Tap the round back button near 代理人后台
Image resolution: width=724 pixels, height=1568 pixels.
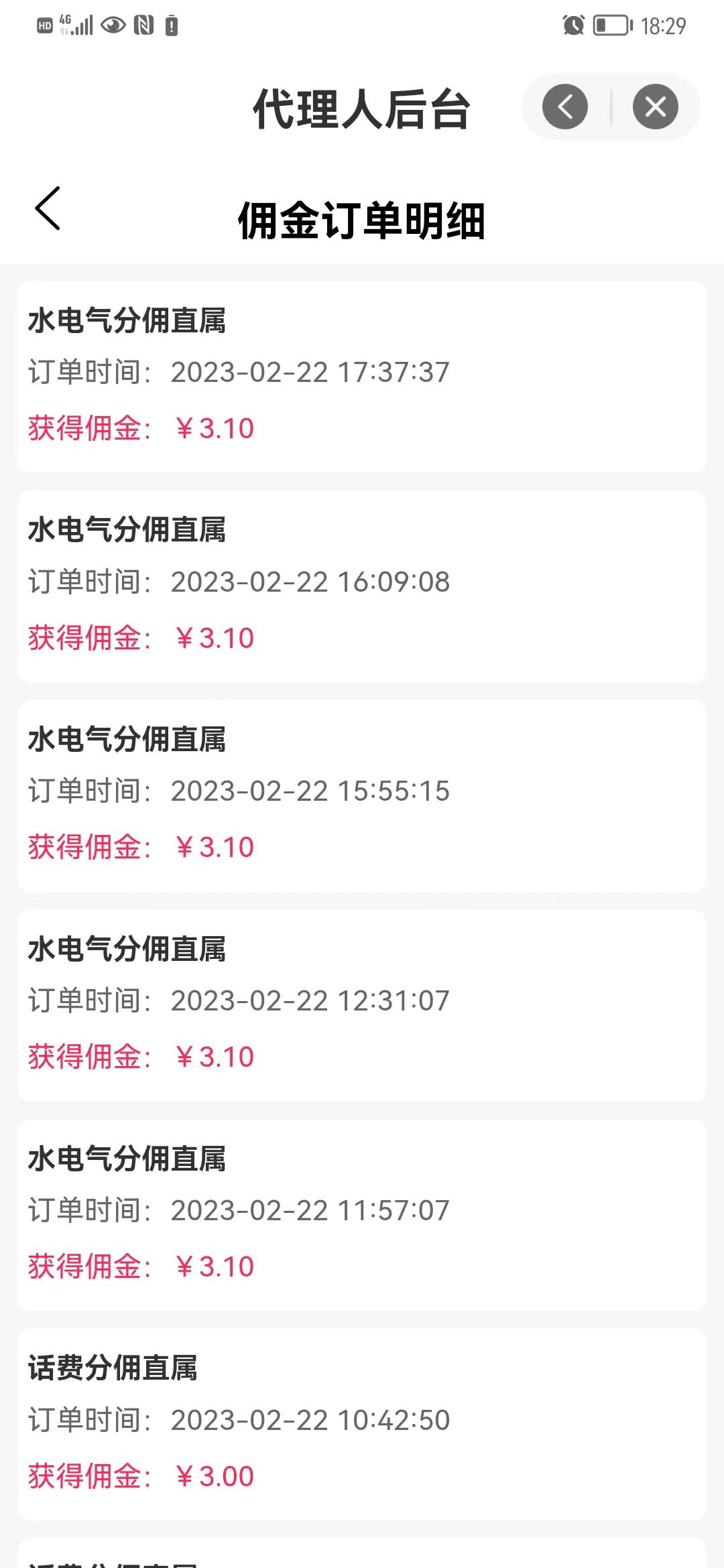click(565, 107)
